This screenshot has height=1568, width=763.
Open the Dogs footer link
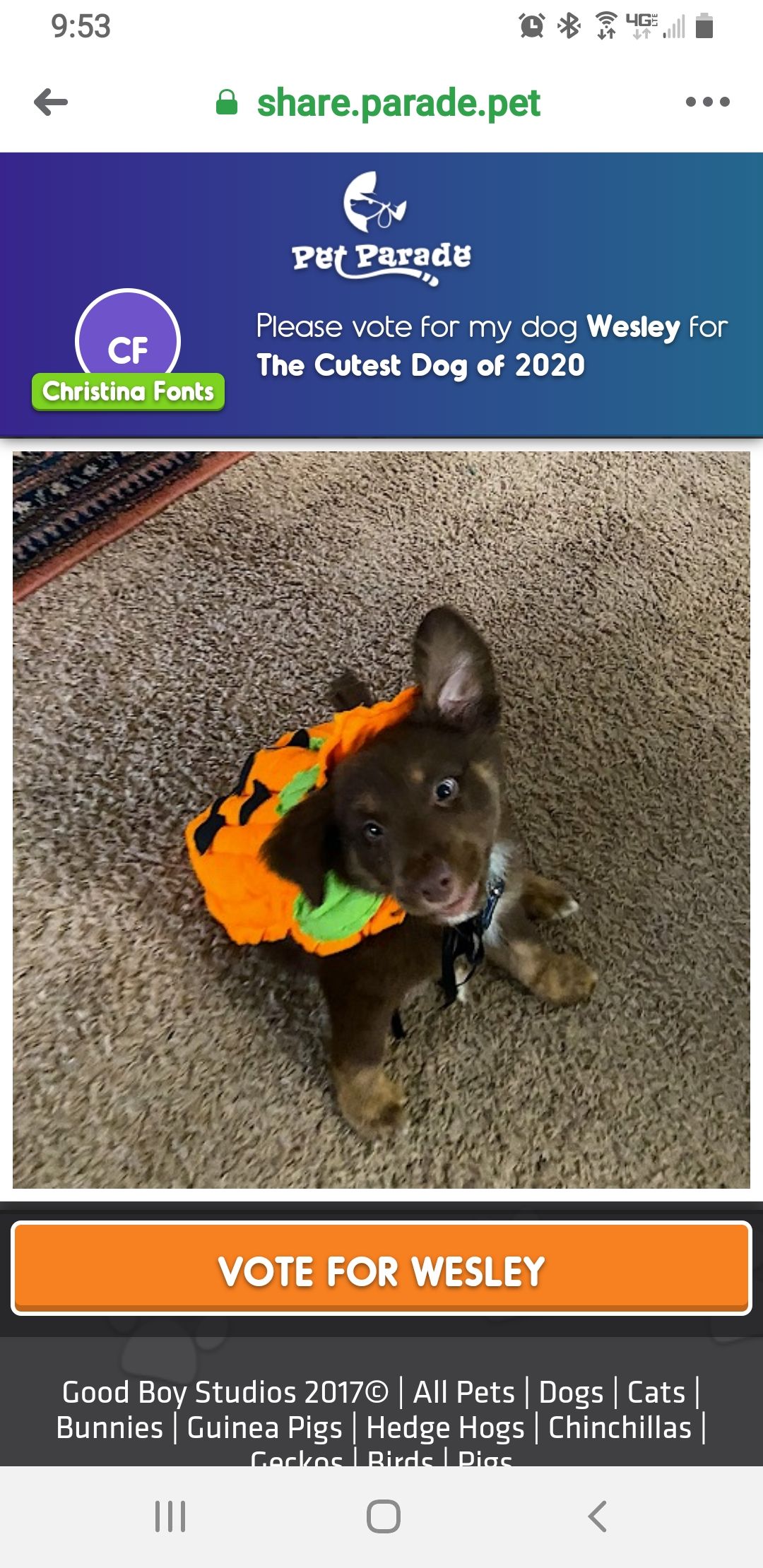pos(571,1392)
